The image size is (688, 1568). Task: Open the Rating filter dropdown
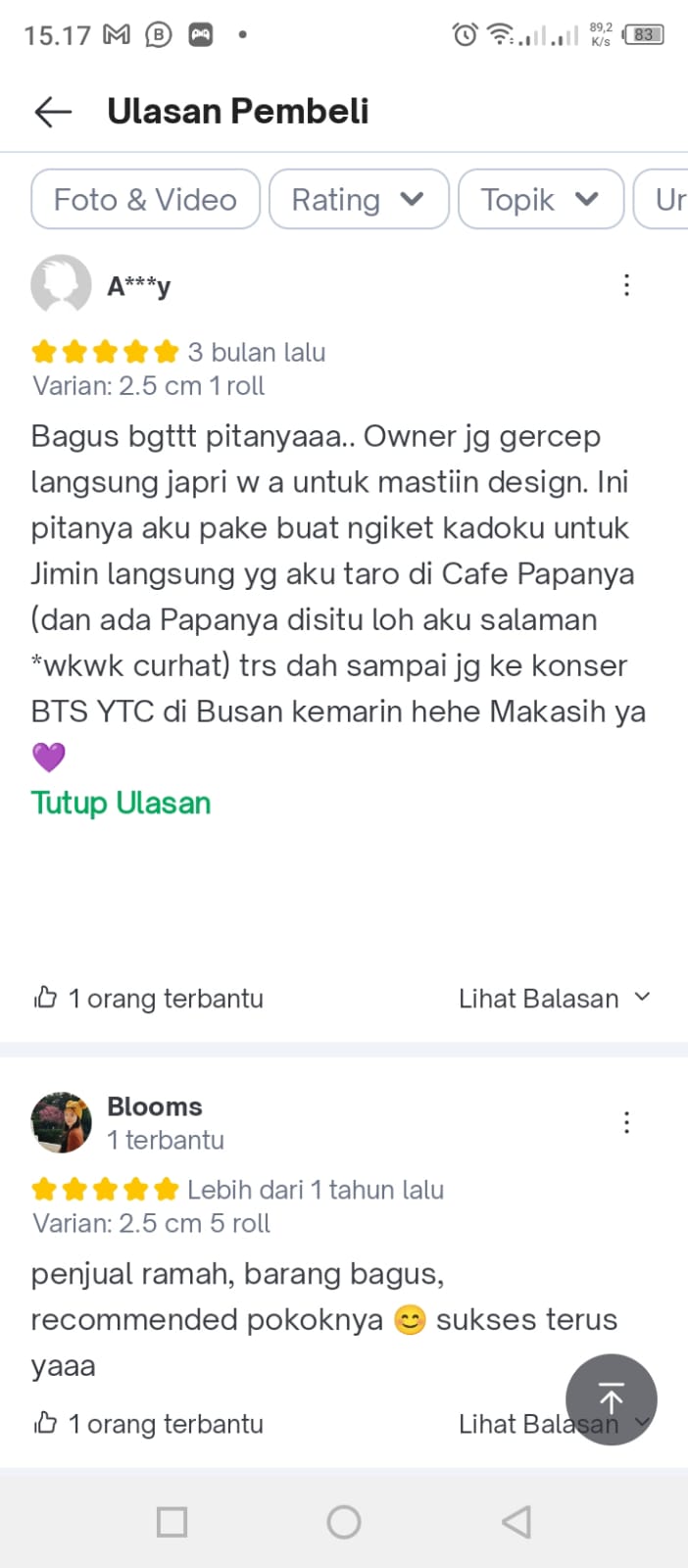pyautogui.click(x=359, y=200)
